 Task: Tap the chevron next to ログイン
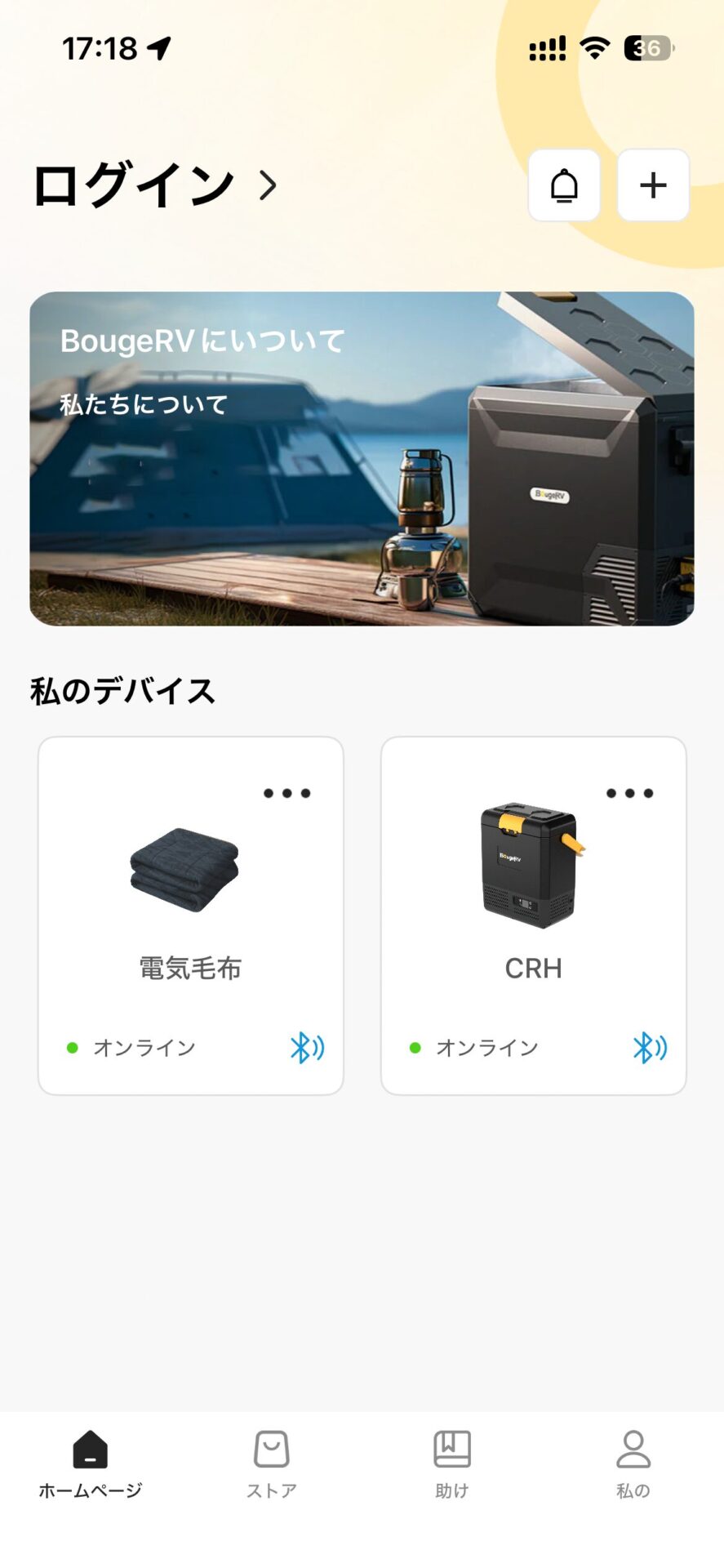pyautogui.click(x=266, y=186)
